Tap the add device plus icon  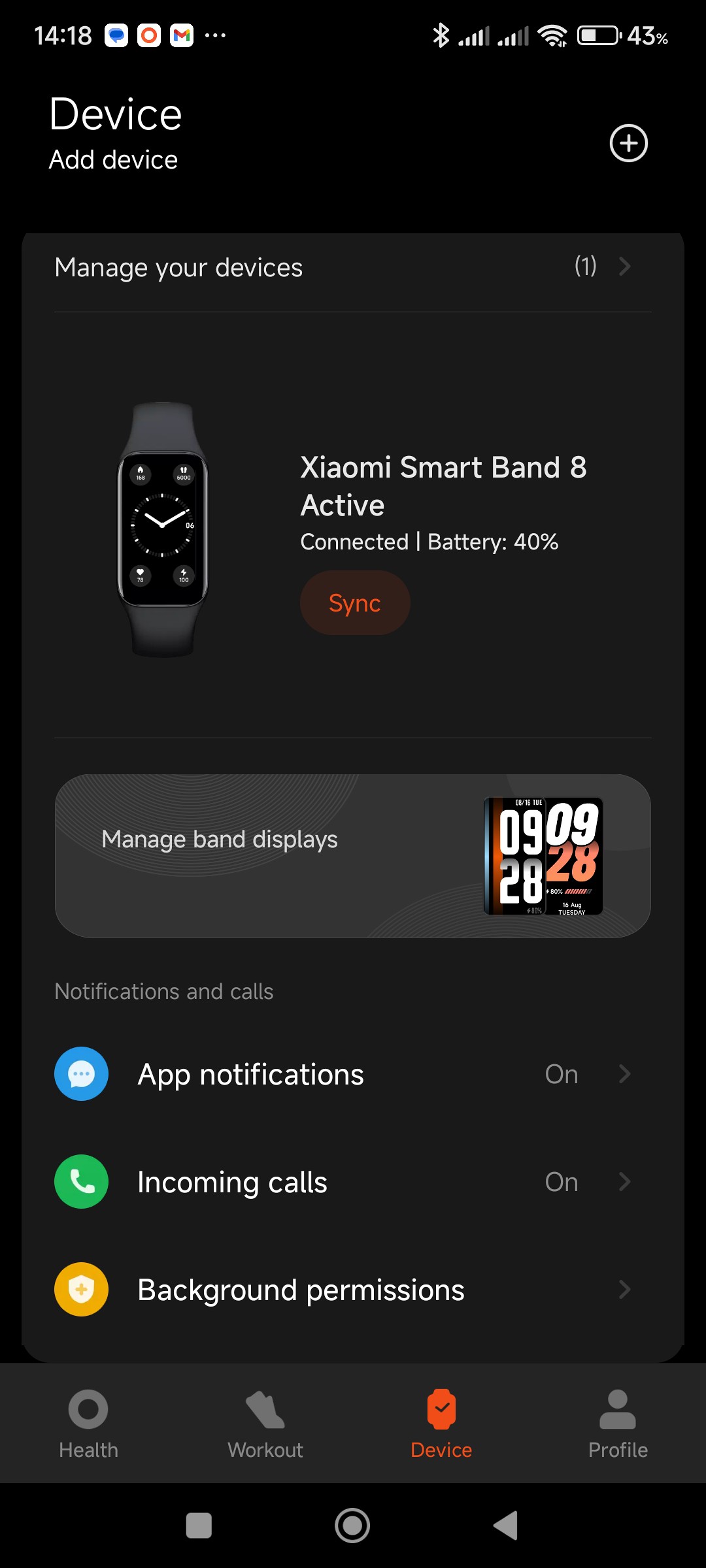(628, 143)
